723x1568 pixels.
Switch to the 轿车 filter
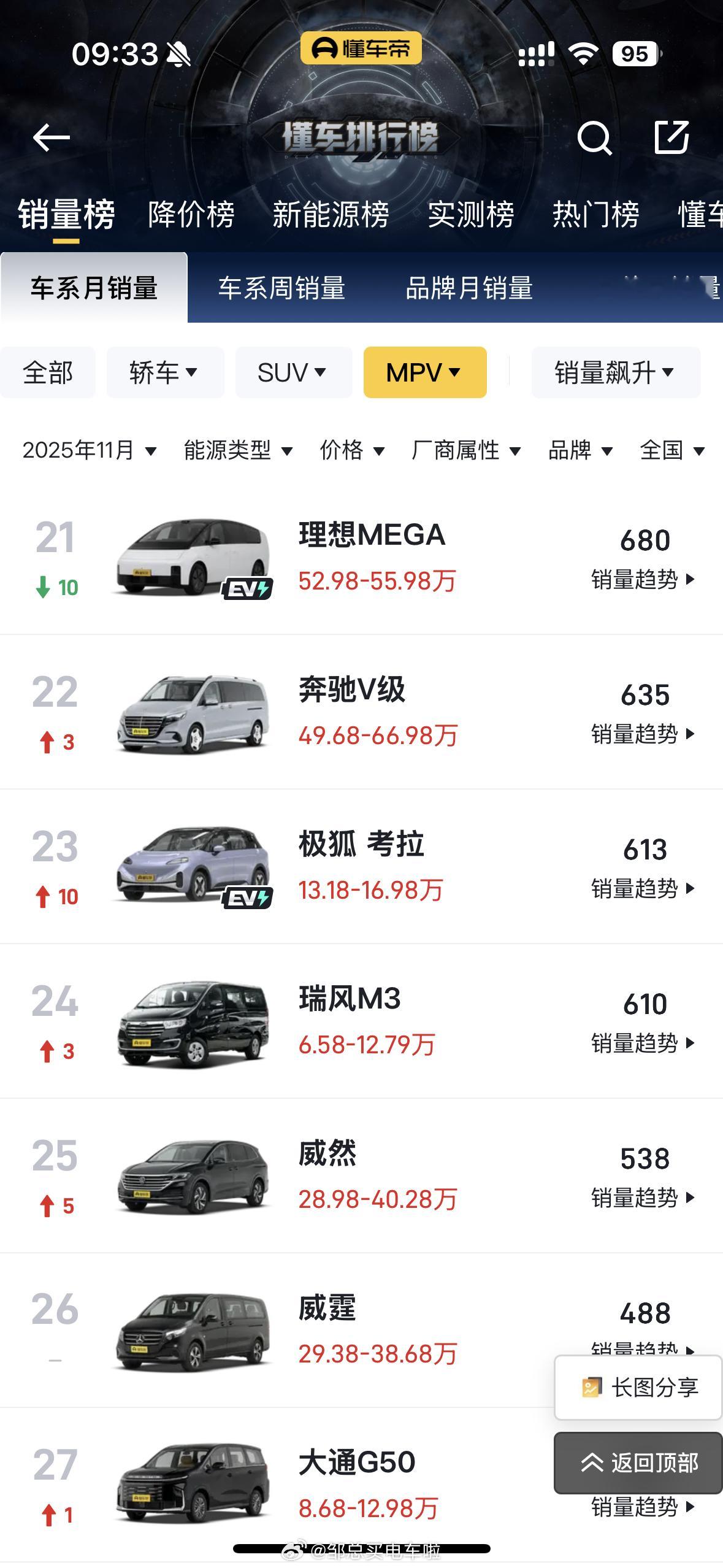tap(165, 372)
